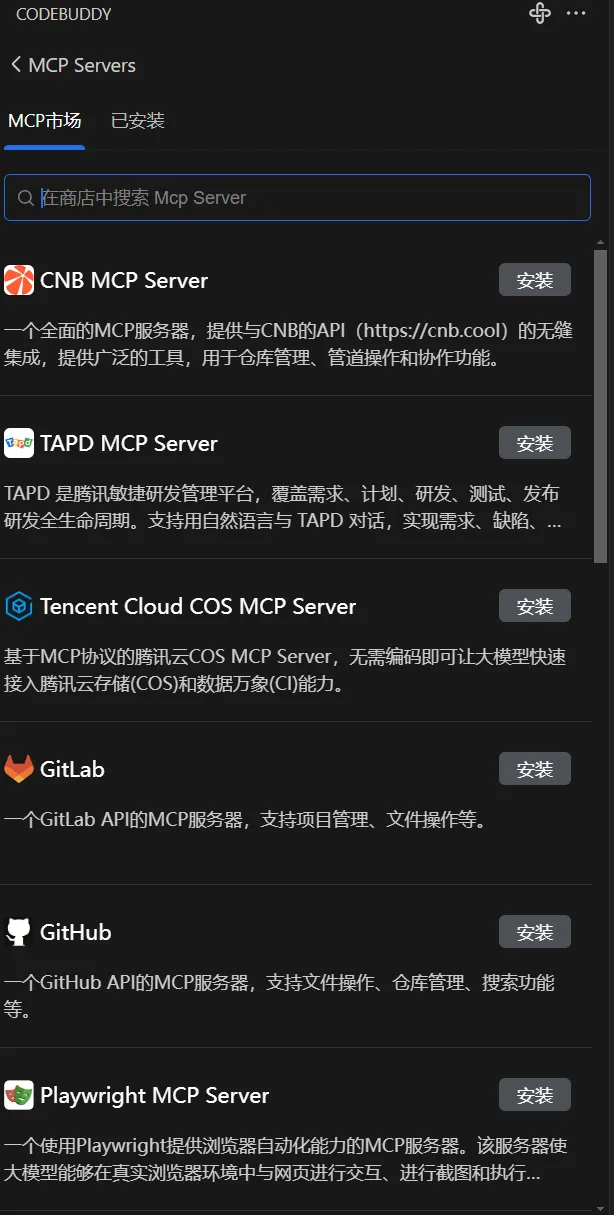Install the GitHub server

pyautogui.click(x=534, y=932)
